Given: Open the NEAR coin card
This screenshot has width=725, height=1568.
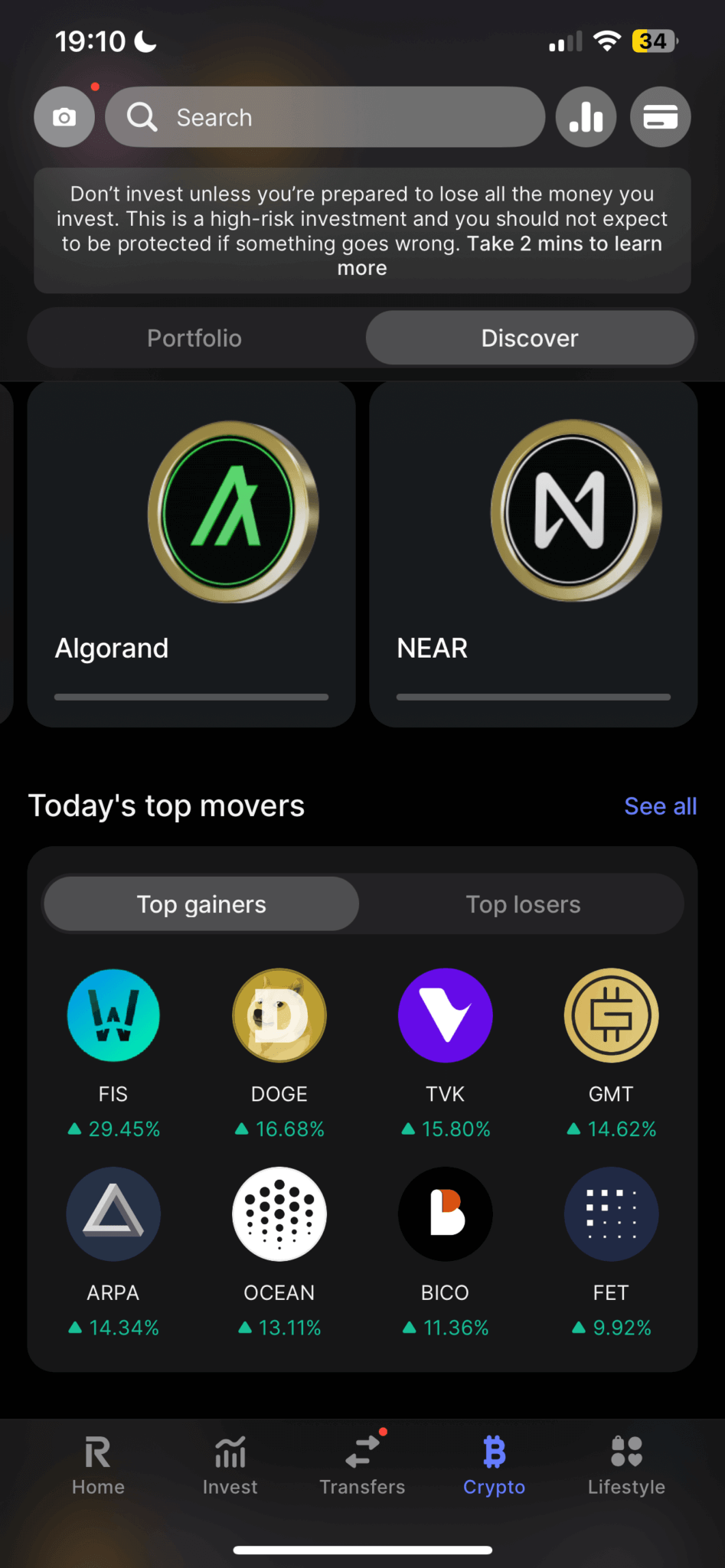Looking at the screenshot, I should (533, 554).
